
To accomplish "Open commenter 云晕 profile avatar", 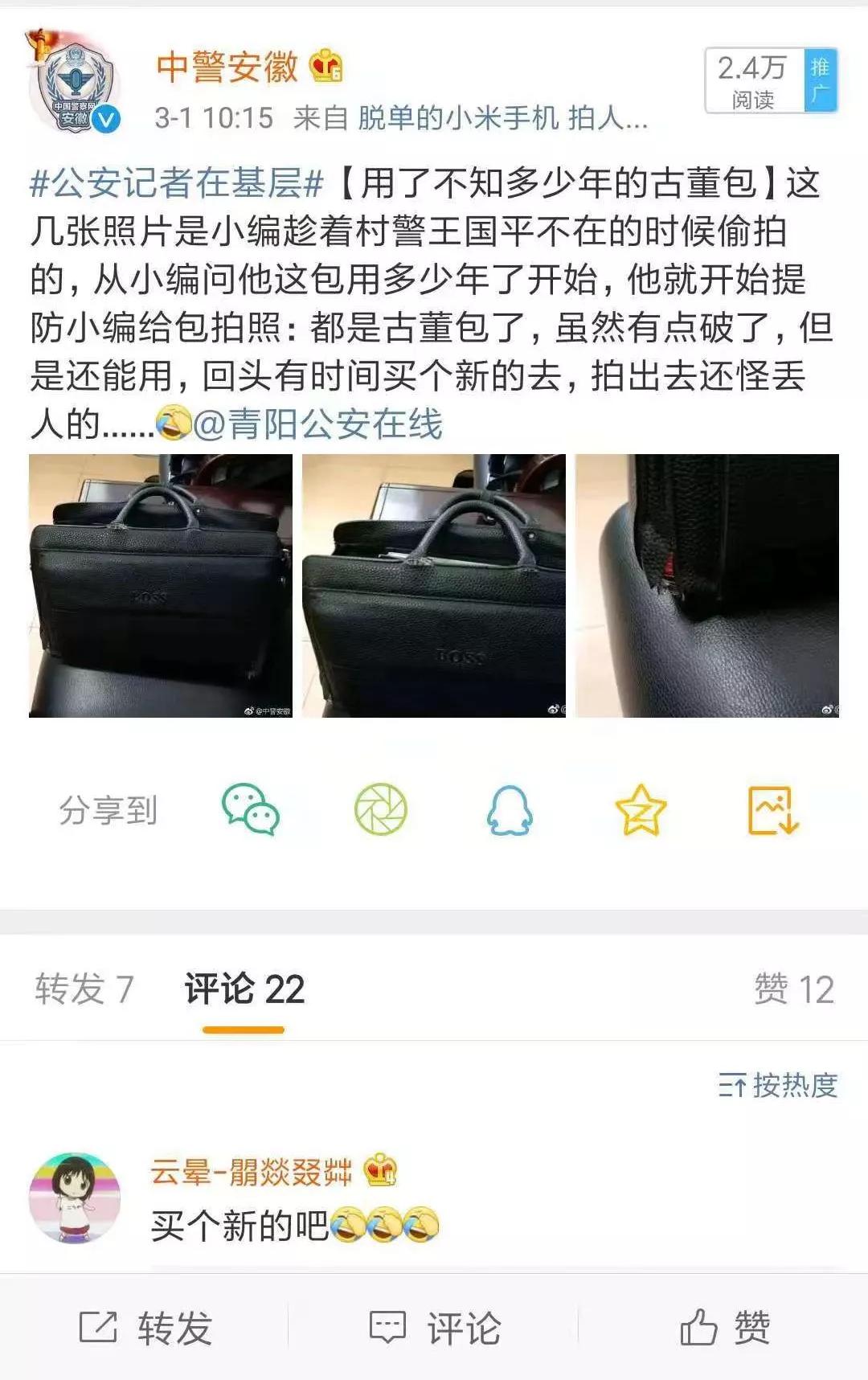I will 74,1198.
